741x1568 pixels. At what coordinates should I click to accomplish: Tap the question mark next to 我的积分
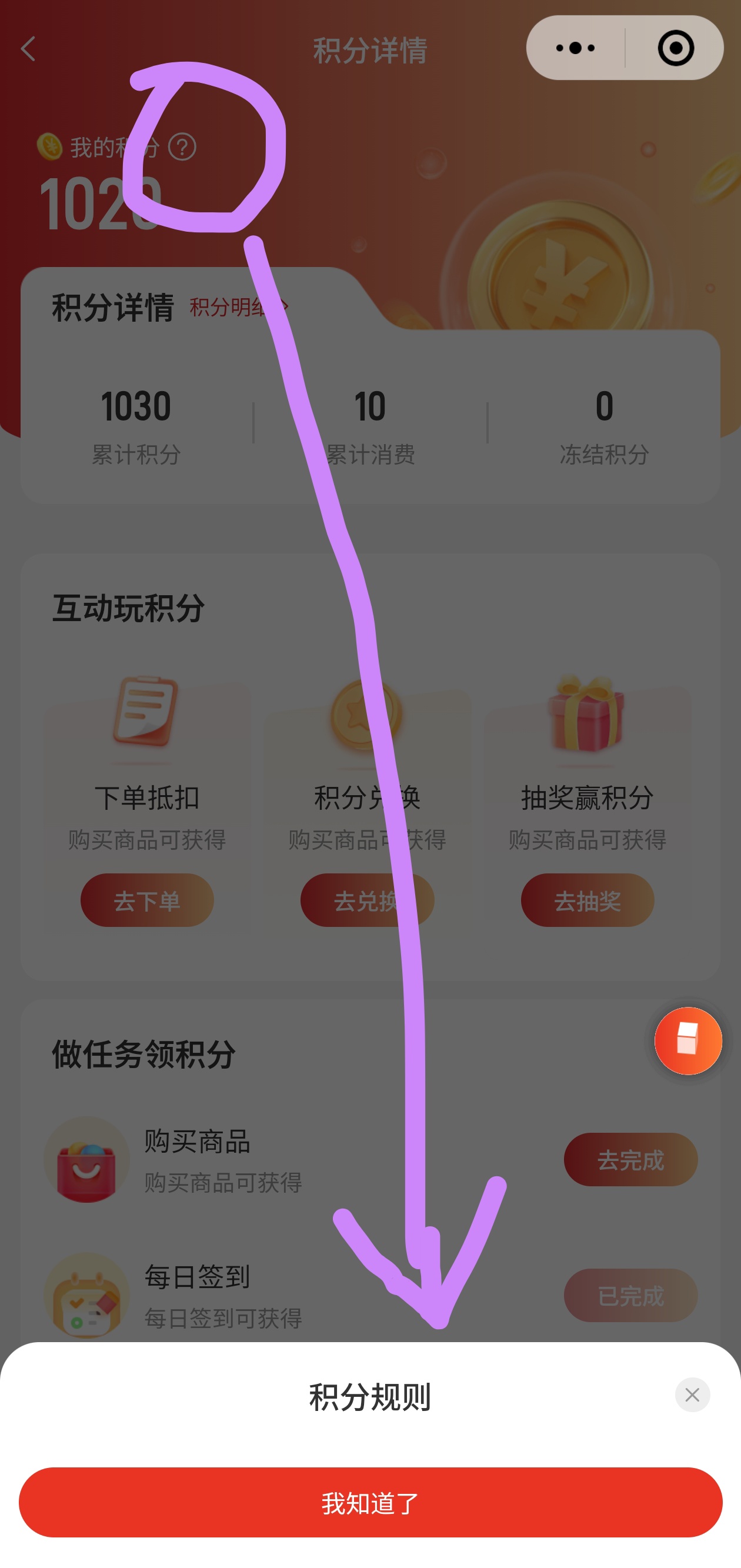coord(182,147)
